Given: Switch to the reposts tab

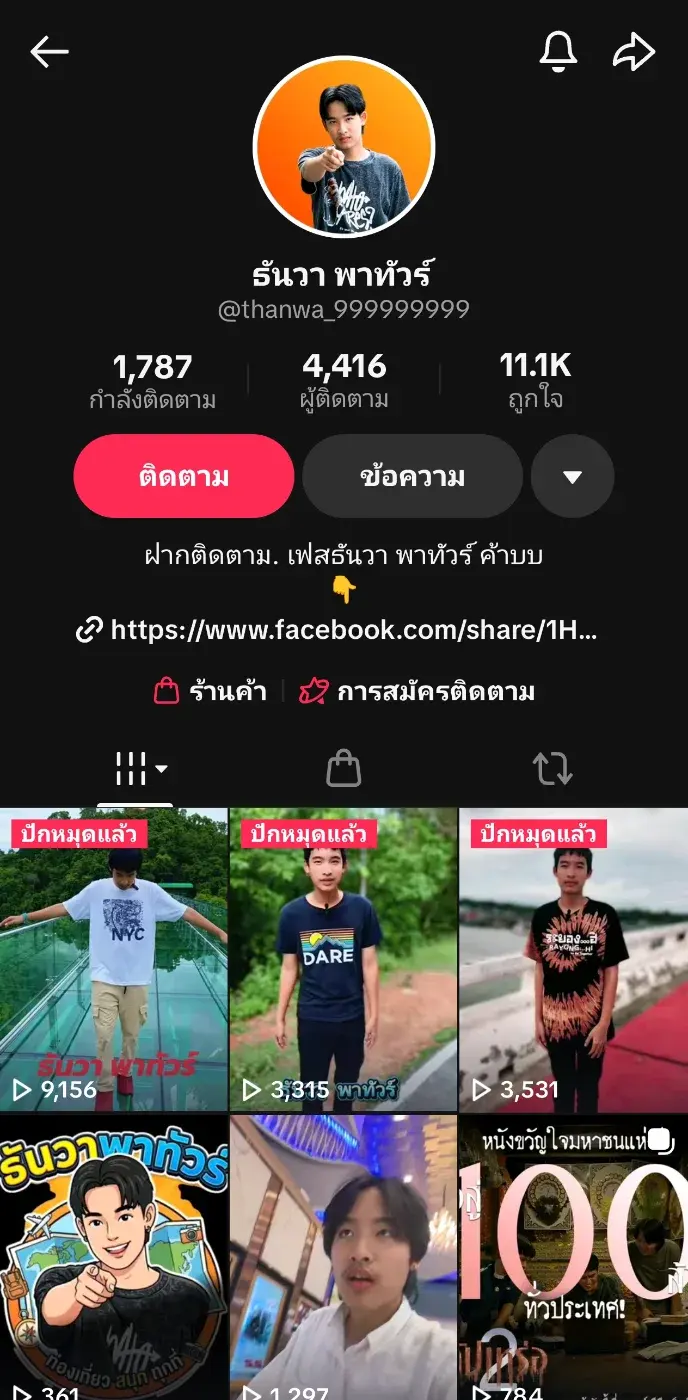Looking at the screenshot, I should tap(552, 769).
